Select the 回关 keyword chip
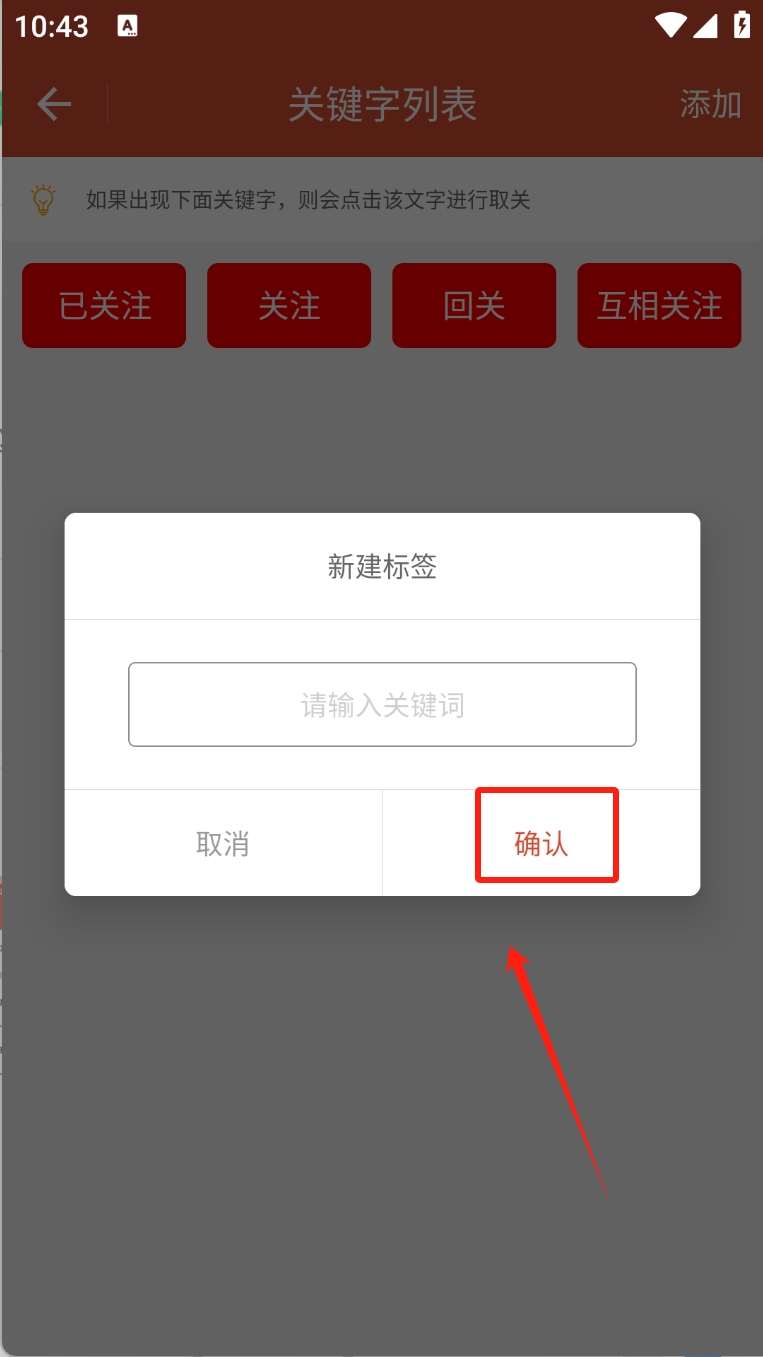This screenshot has width=763, height=1357. coord(474,306)
